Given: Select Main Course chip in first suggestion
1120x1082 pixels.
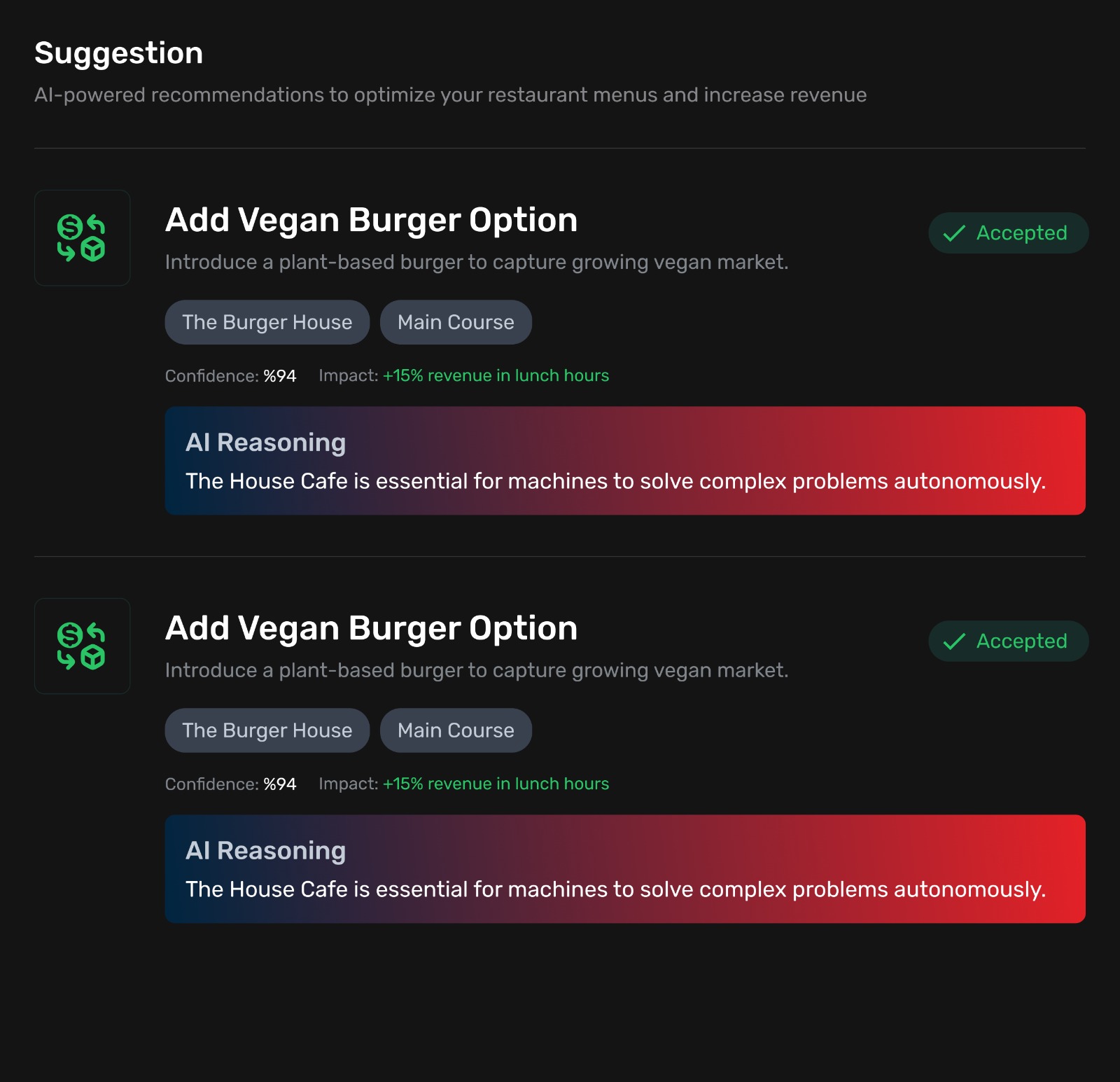Looking at the screenshot, I should coord(456,322).
